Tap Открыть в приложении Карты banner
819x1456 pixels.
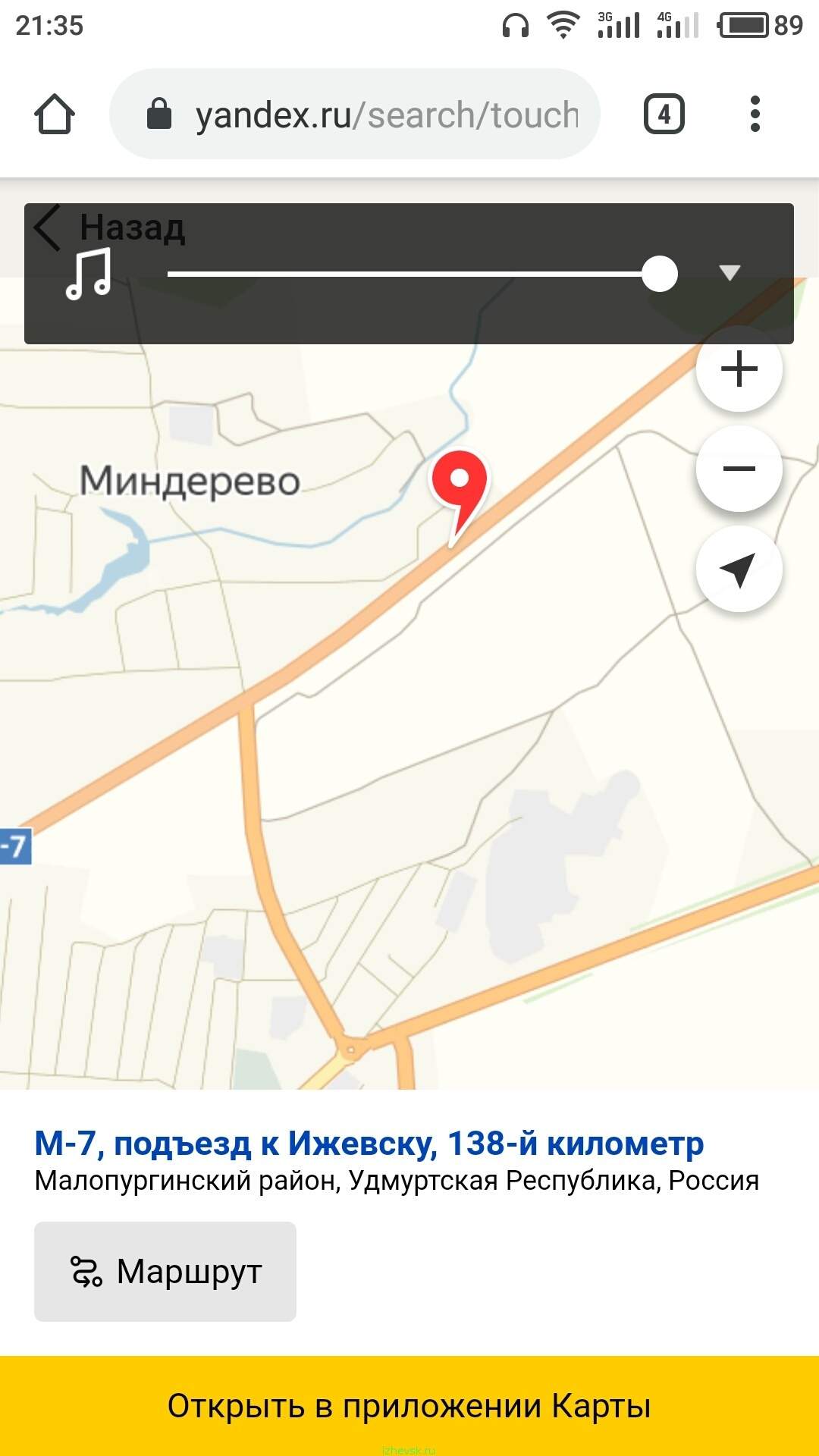point(409,1405)
